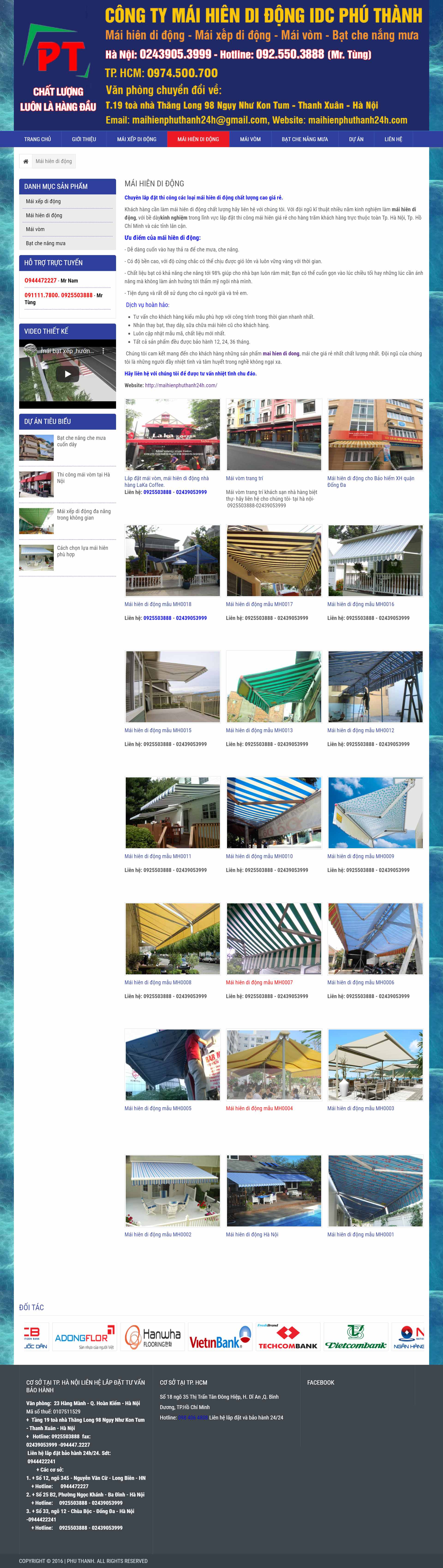
Task: Choose Bạt che nắng mưa sidebar category
Action: pos(46,244)
